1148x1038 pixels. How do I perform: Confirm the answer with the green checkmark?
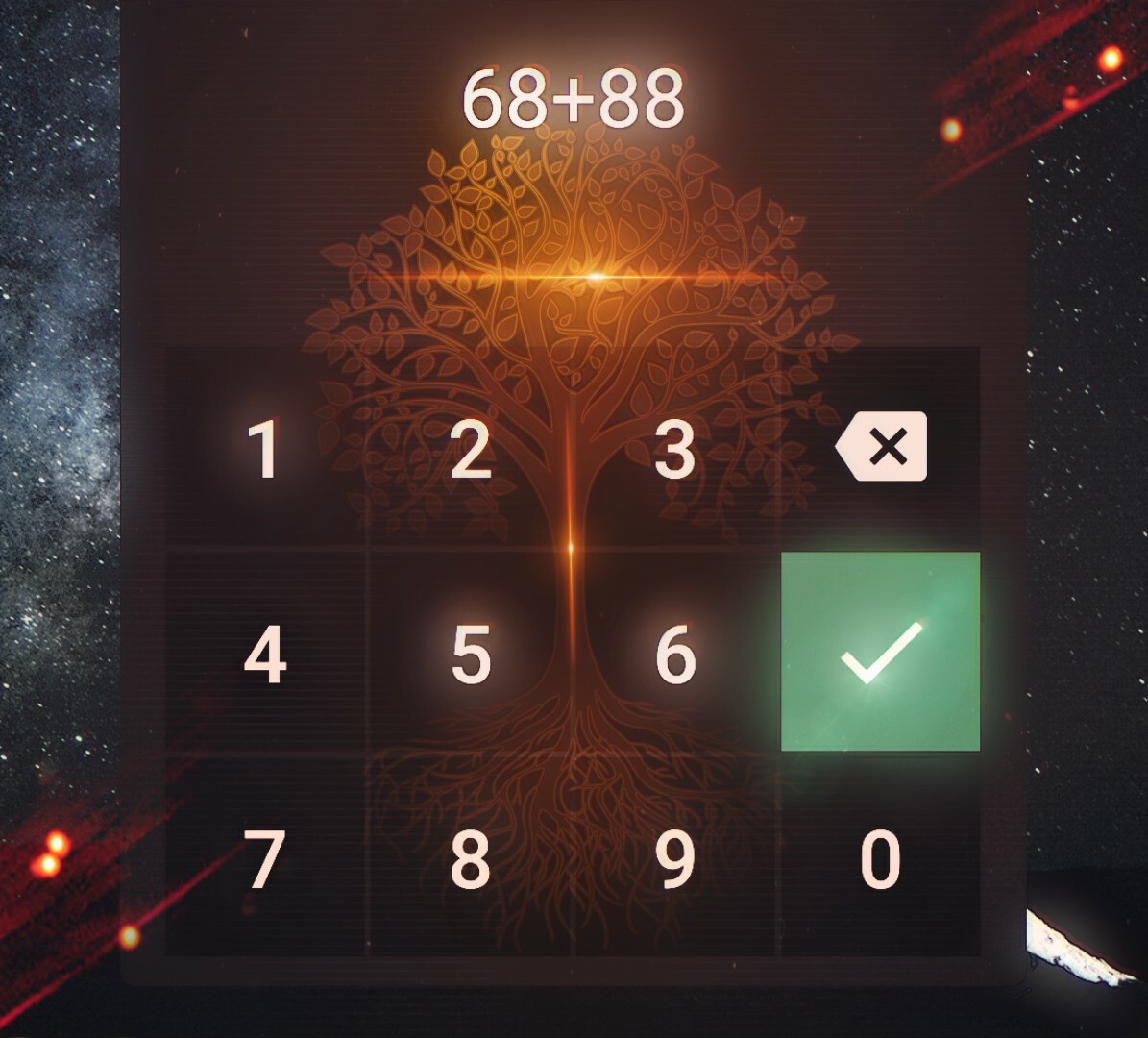tap(880, 652)
